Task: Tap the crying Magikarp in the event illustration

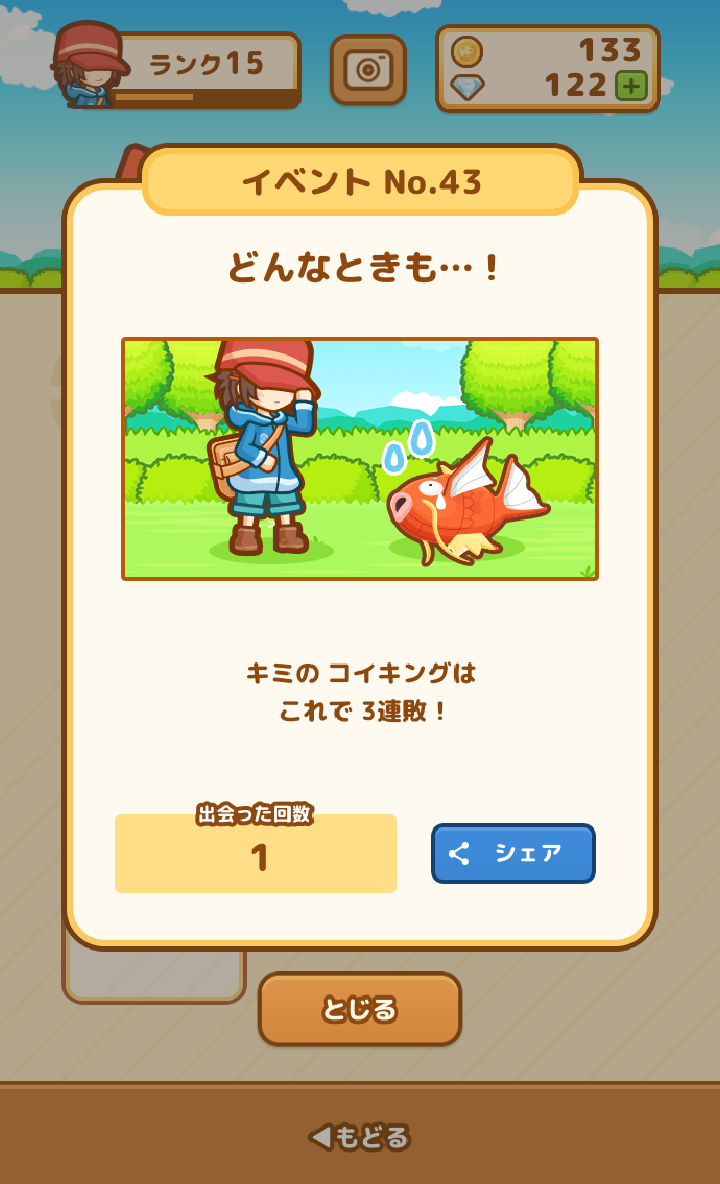Action: click(x=460, y=505)
